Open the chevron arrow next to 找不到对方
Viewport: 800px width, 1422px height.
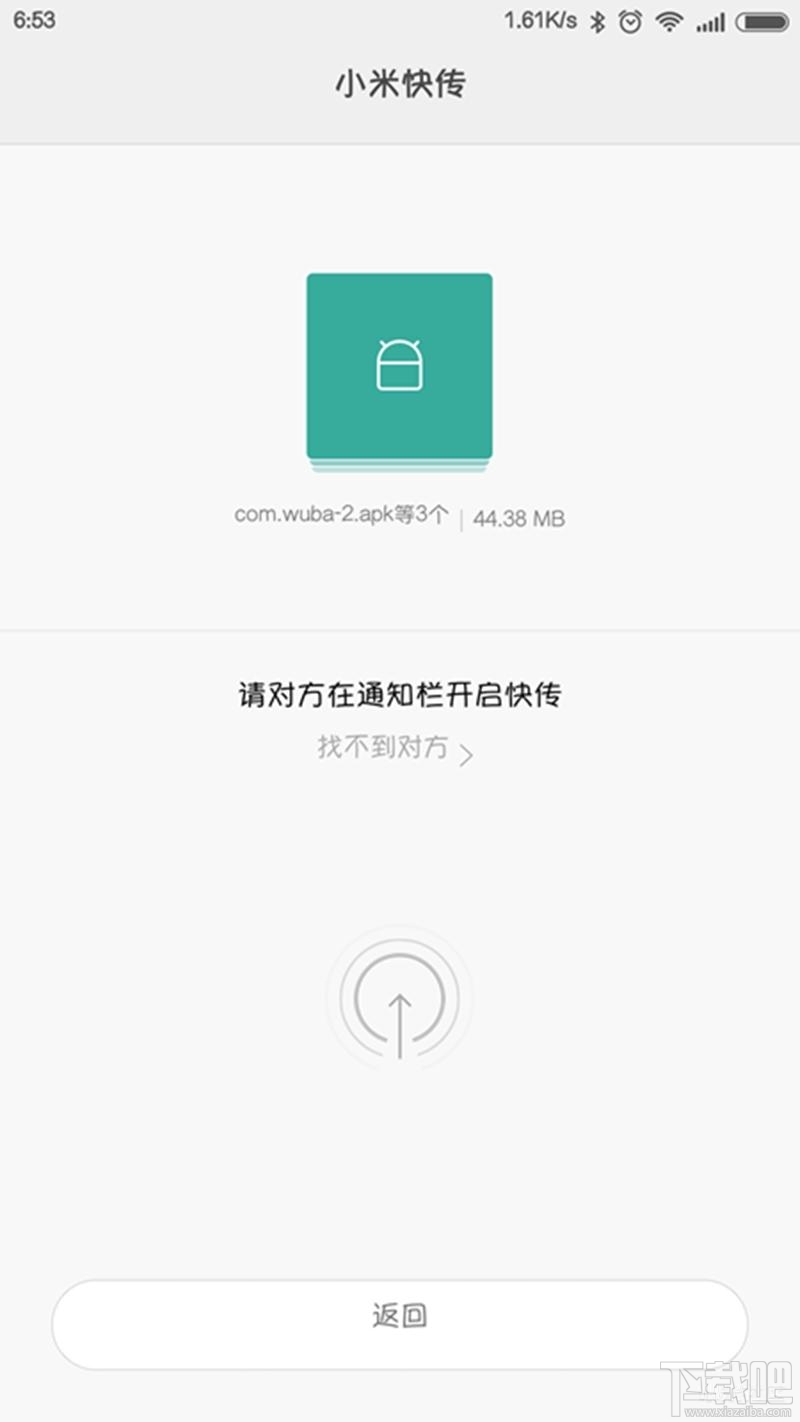467,756
